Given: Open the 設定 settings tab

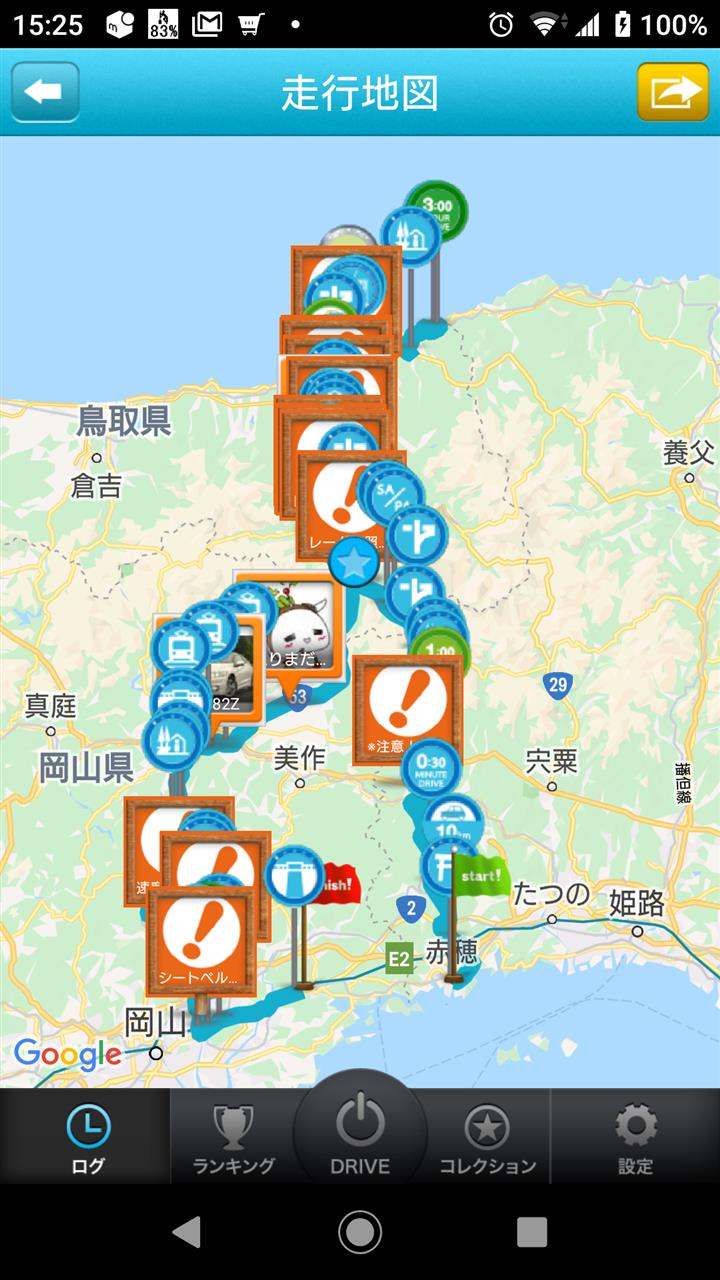Looking at the screenshot, I should pos(635,1138).
